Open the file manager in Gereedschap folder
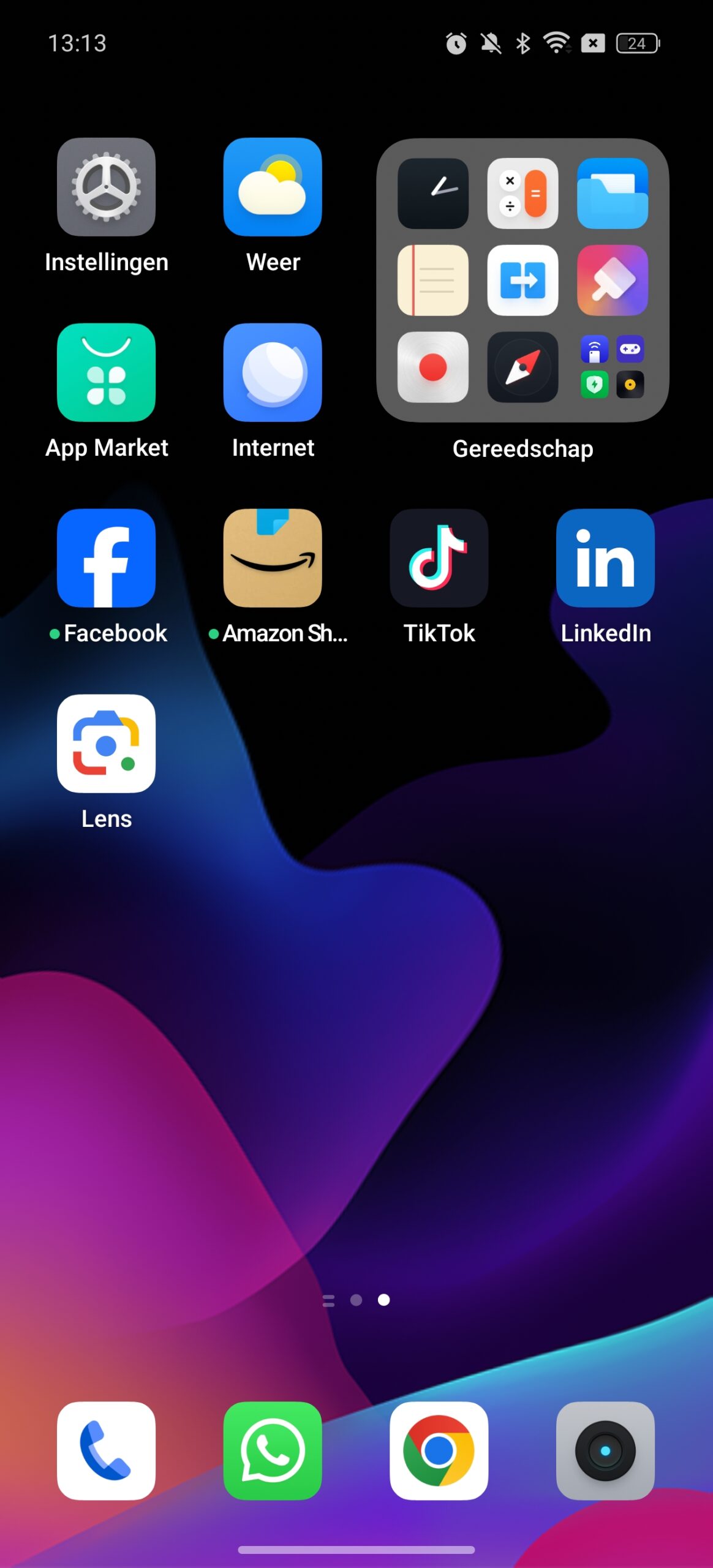This screenshot has width=713, height=1568. click(x=613, y=194)
